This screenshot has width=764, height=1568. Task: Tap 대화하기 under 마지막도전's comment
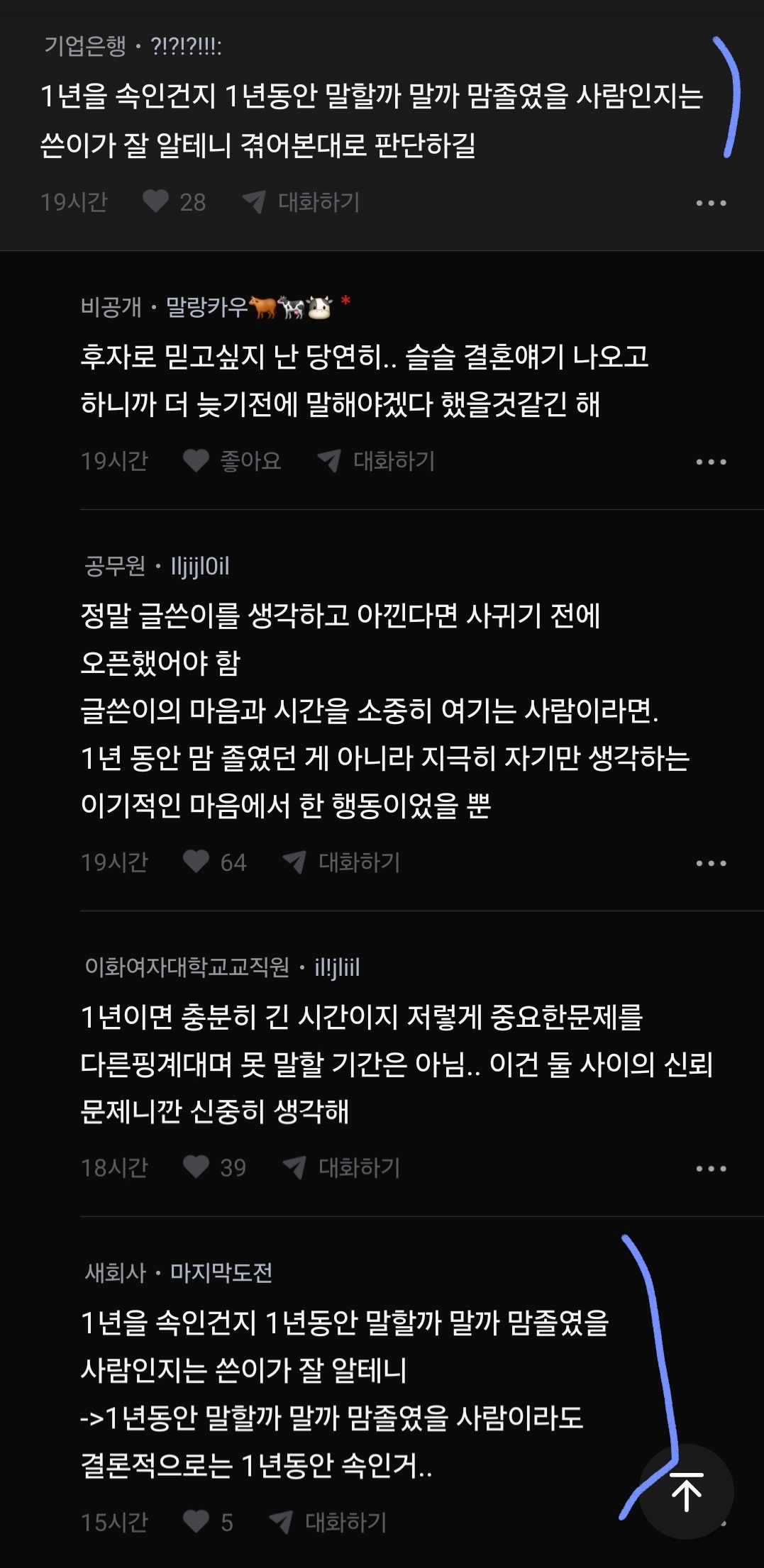(x=329, y=1521)
